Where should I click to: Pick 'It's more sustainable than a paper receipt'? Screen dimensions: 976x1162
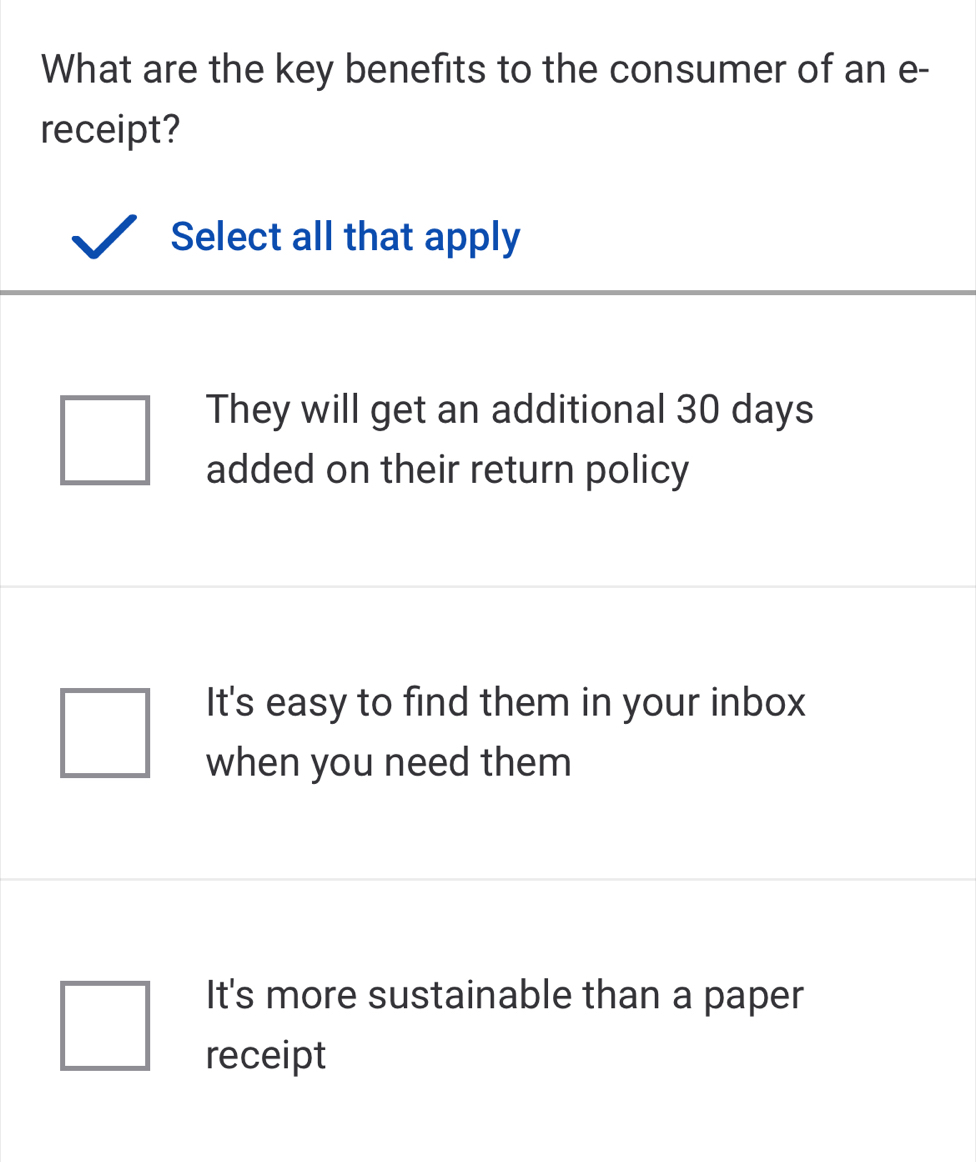pos(504,1024)
